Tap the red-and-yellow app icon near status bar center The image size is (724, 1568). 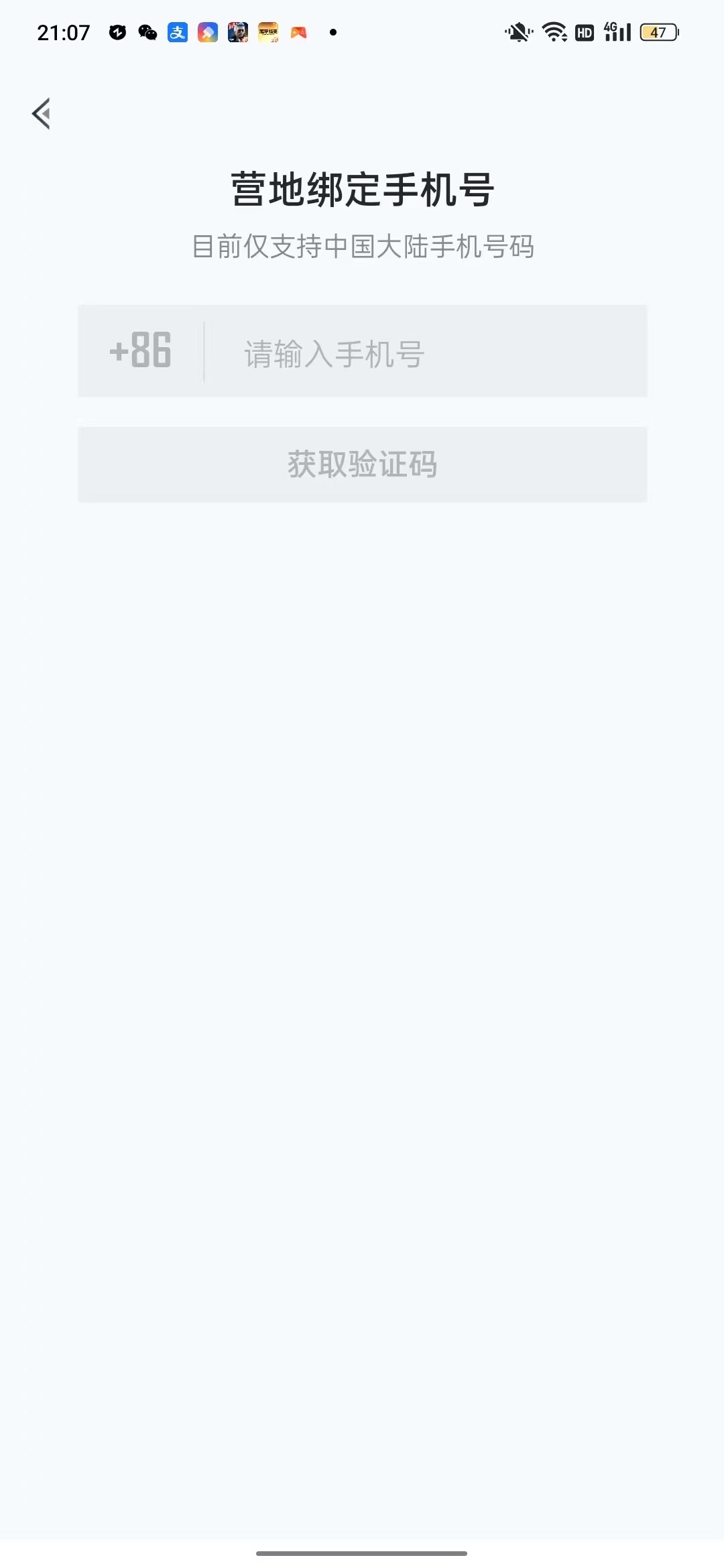pos(297,31)
